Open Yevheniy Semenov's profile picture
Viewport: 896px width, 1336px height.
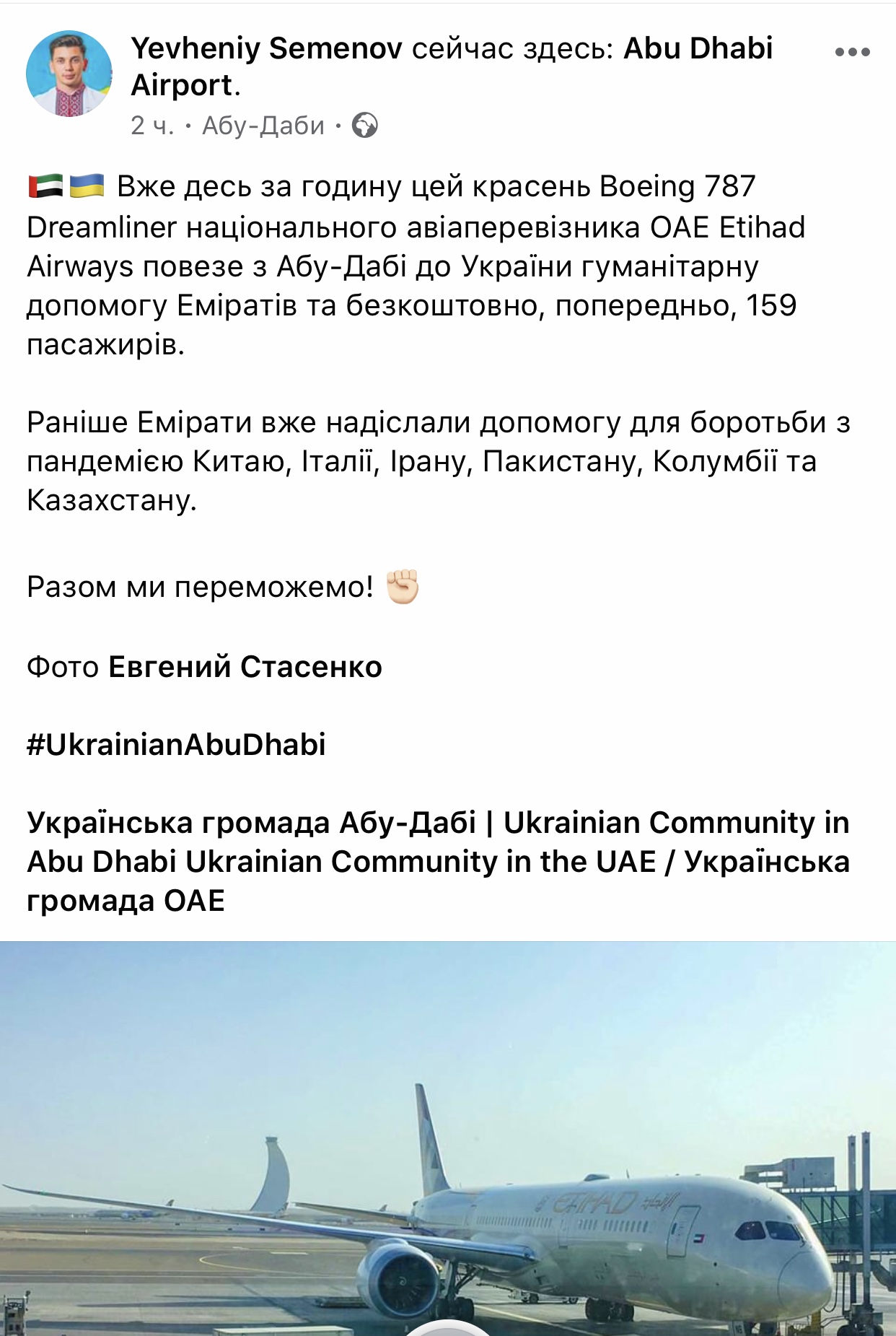pyautogui.click(x=69, y=74)
